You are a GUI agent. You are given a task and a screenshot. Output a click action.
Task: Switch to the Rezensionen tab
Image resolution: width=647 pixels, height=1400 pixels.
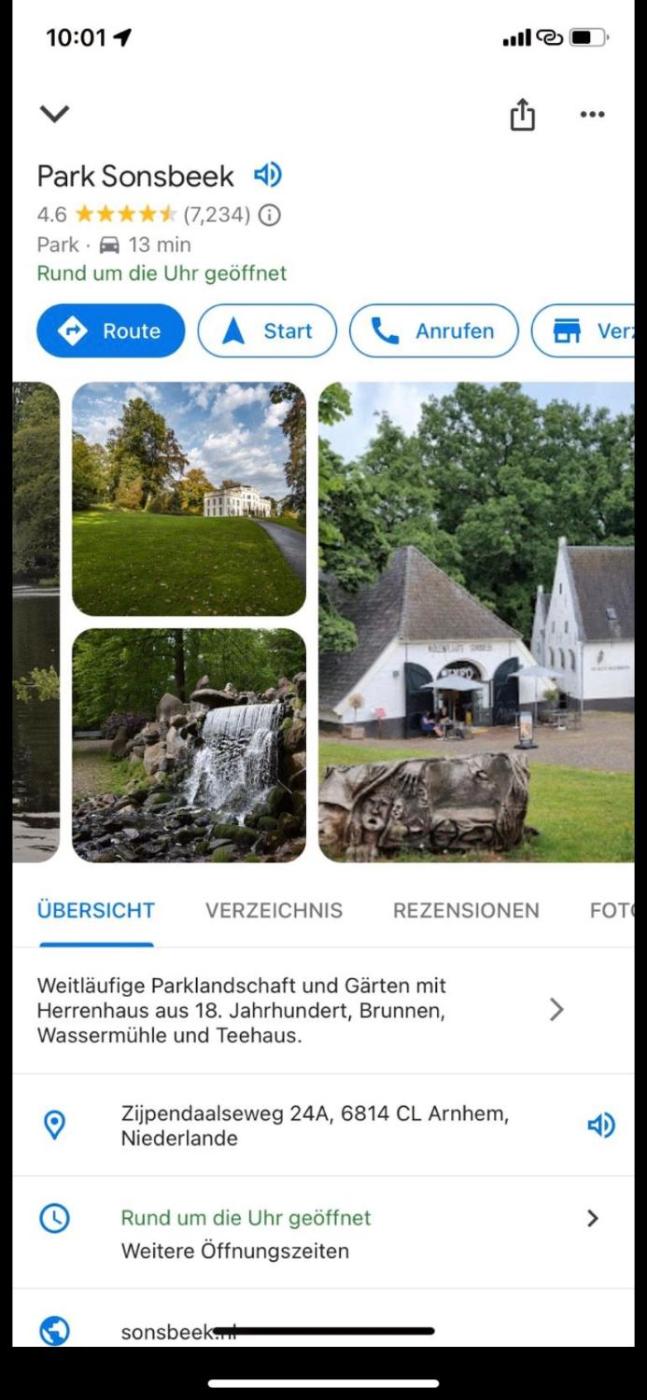[x=466, y=910]
